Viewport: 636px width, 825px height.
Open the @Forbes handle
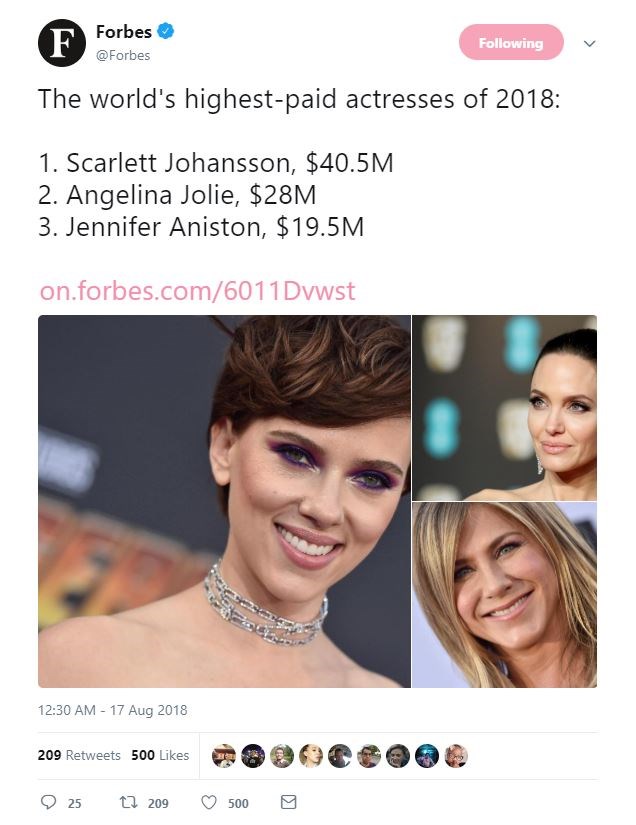(x=123, y=56)
